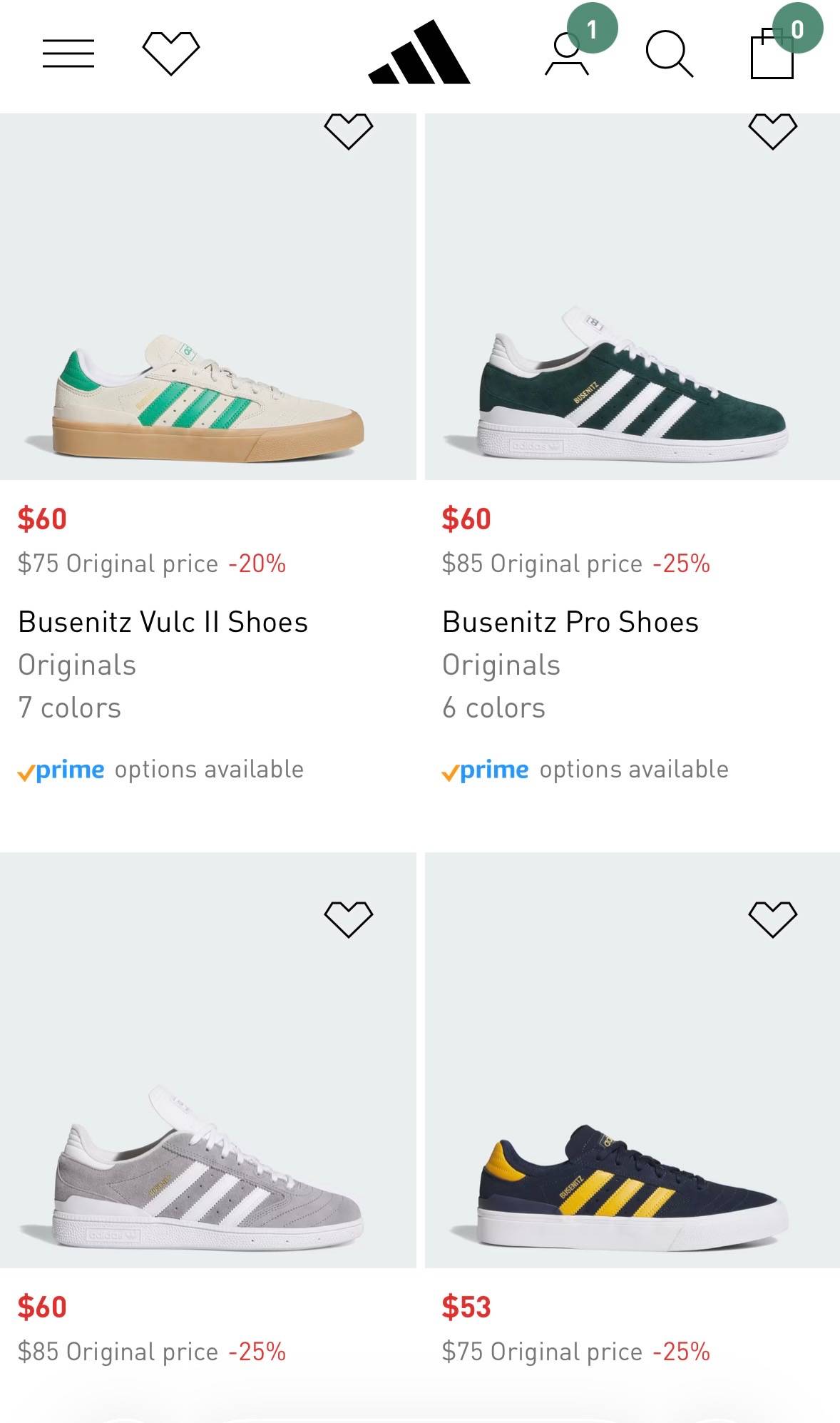Add Busenitz Pro Shoes to wishlist
Image resolution: width=840 pixels, height=1423 pixels.
773,131
